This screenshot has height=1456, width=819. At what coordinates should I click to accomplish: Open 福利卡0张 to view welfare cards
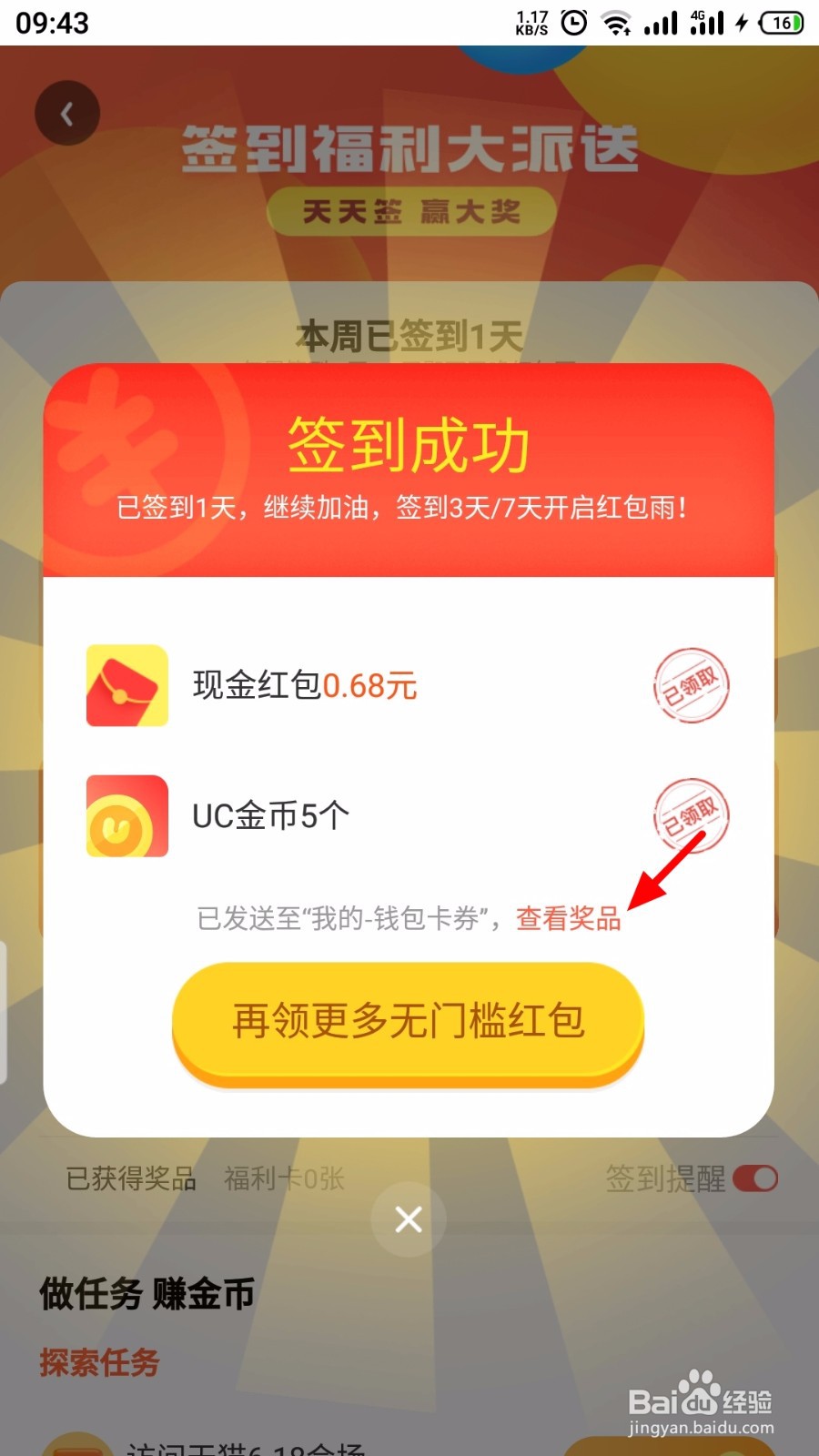click(x=283, y=1179)
